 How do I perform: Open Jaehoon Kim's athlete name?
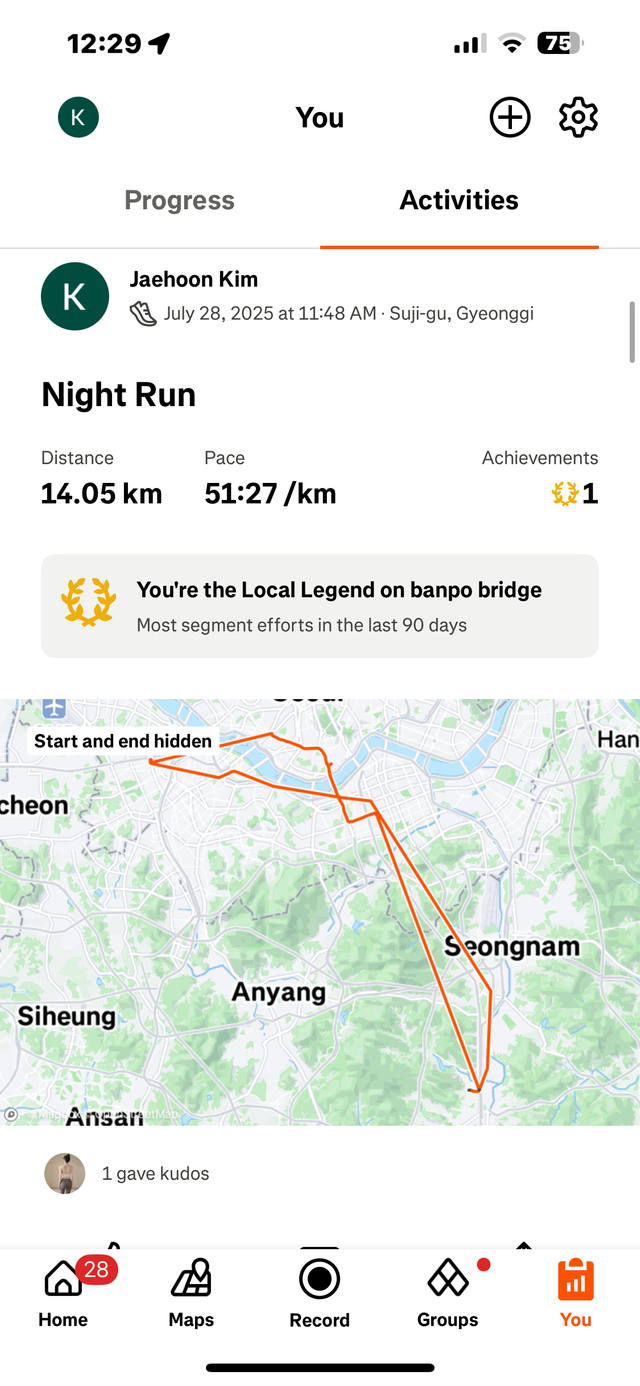[x=194, y=280]
